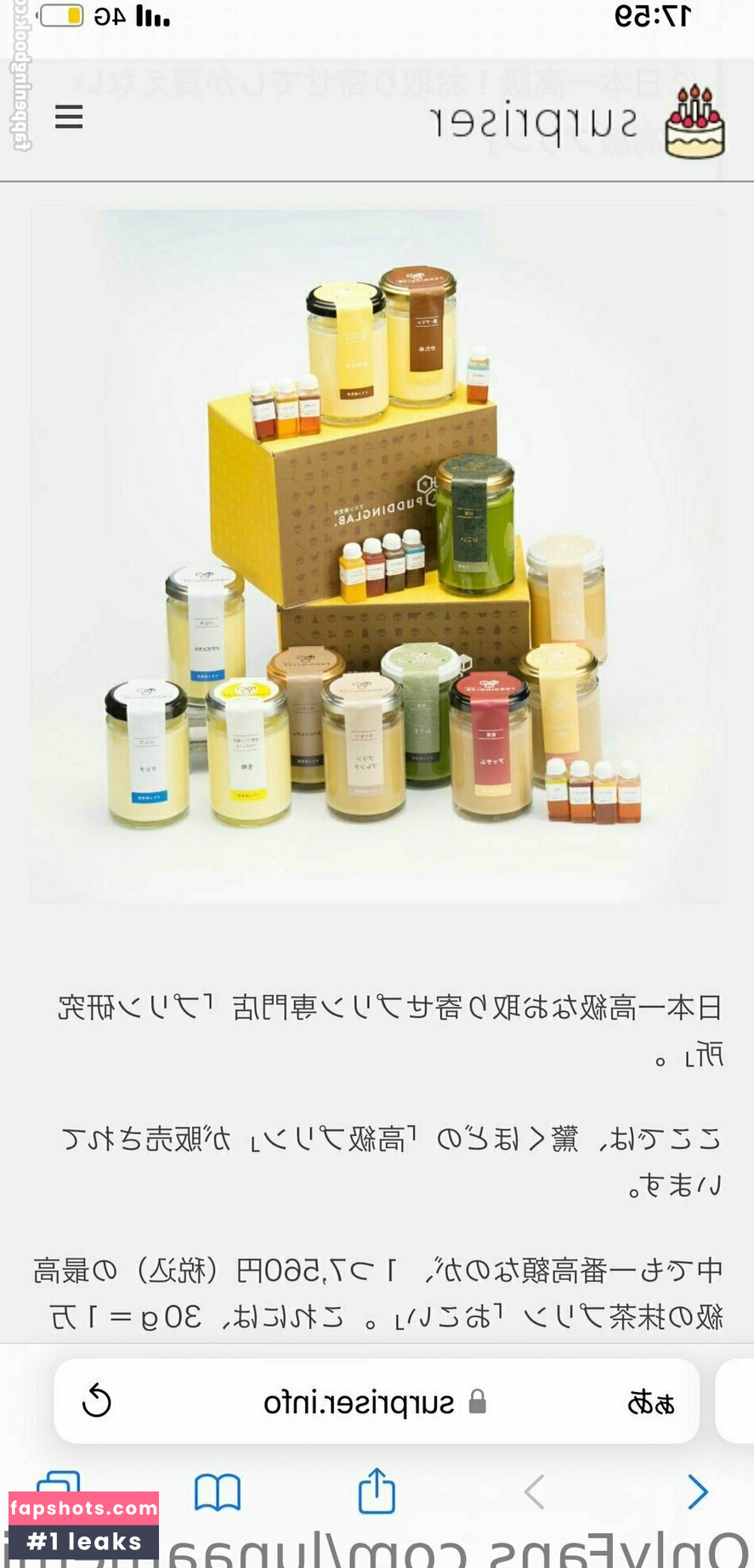This screenshot has width=754, height=1568.
Task: Open the surpriser site hamburger menu
Action: pyautogui.click(x=69, y=117)
